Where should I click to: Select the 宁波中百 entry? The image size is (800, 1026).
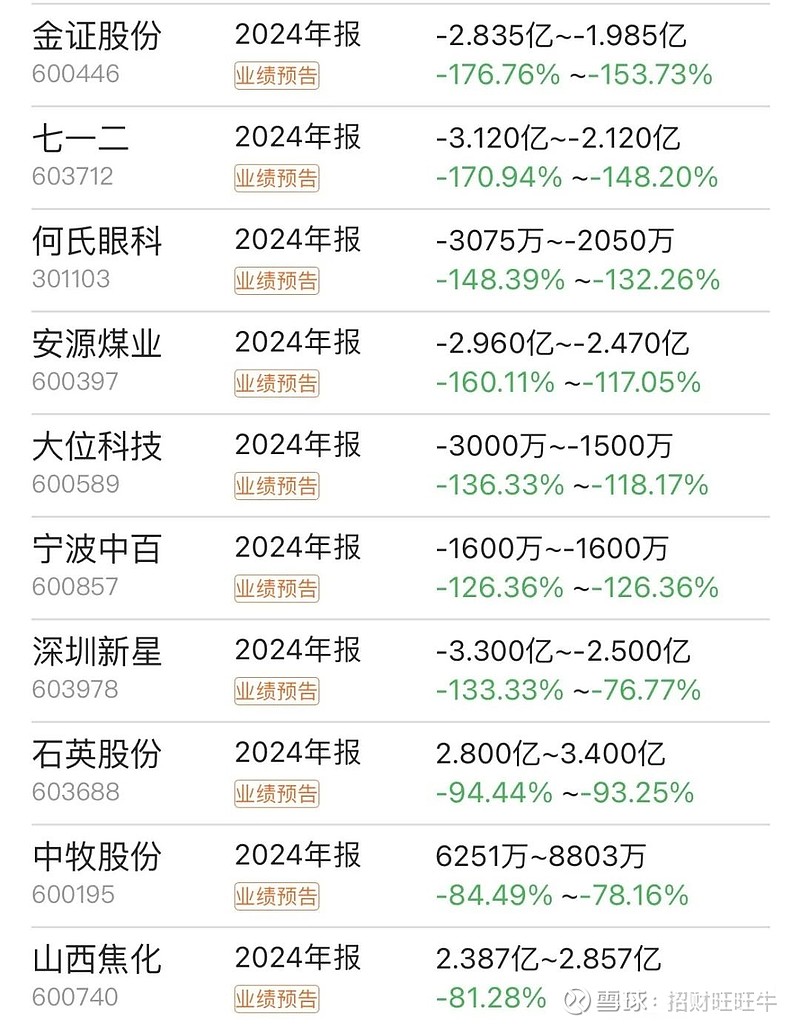[97, 549]
